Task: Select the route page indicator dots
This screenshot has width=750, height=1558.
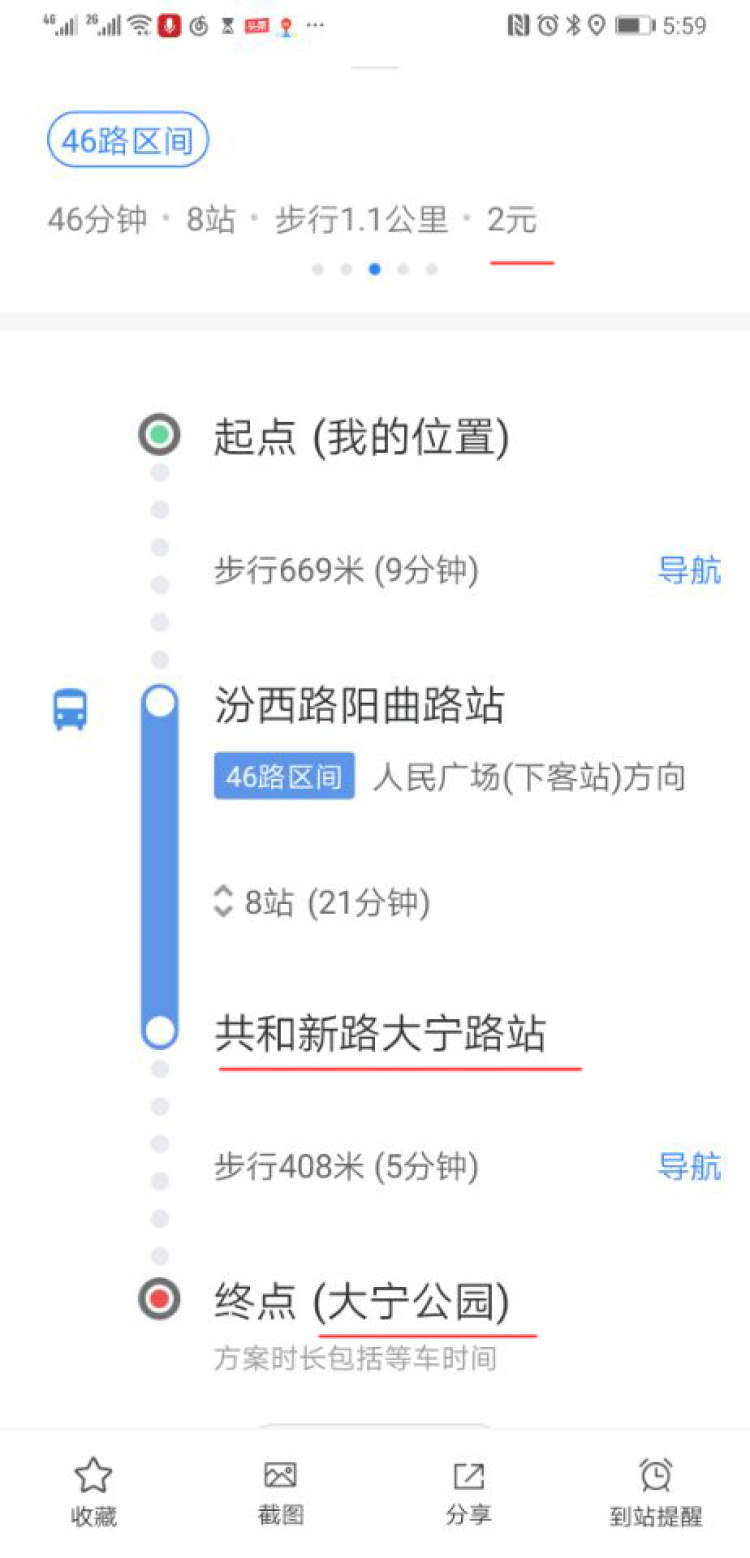Action: [374, 268]
